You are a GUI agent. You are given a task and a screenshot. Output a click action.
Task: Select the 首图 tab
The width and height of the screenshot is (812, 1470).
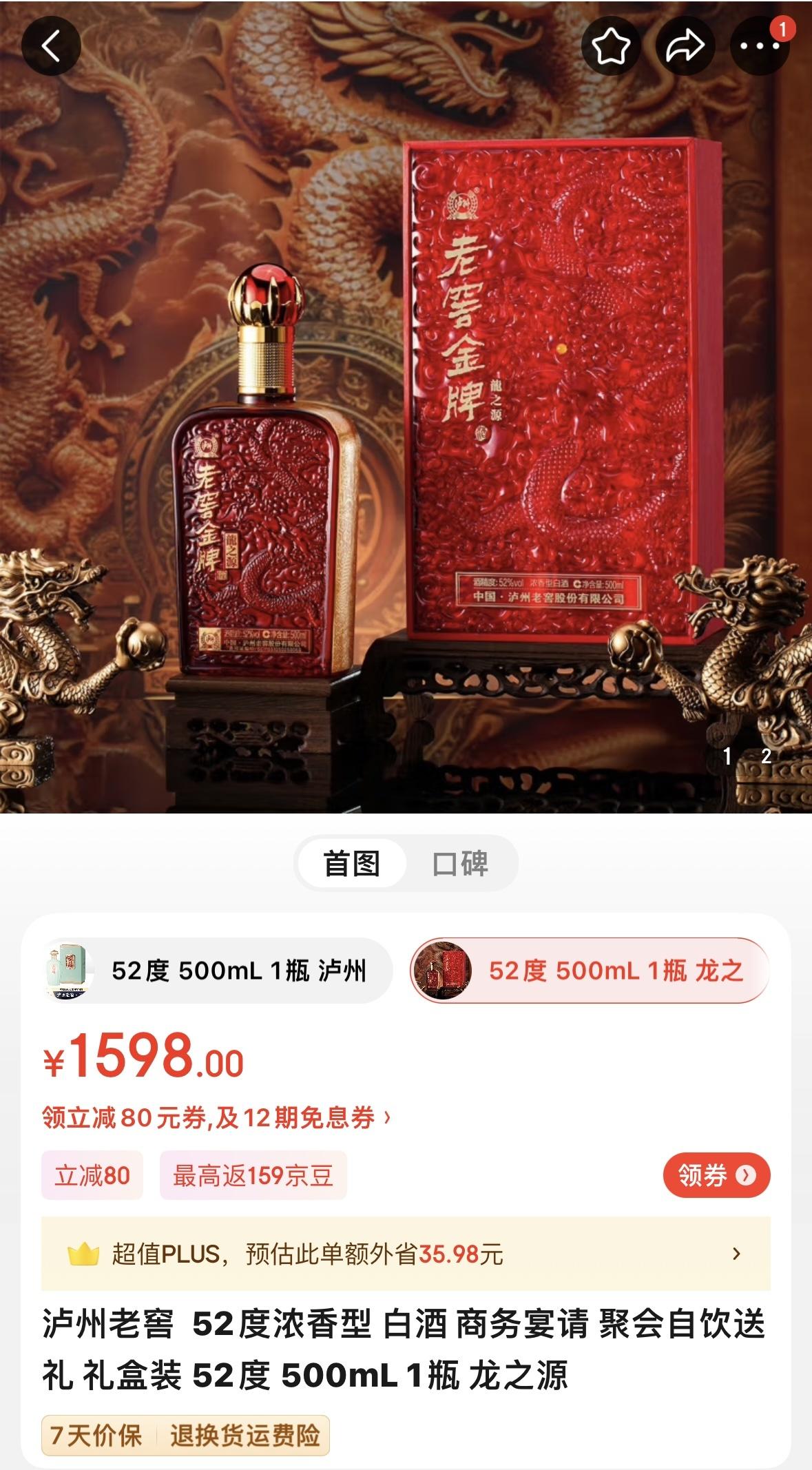coord(351,863)
